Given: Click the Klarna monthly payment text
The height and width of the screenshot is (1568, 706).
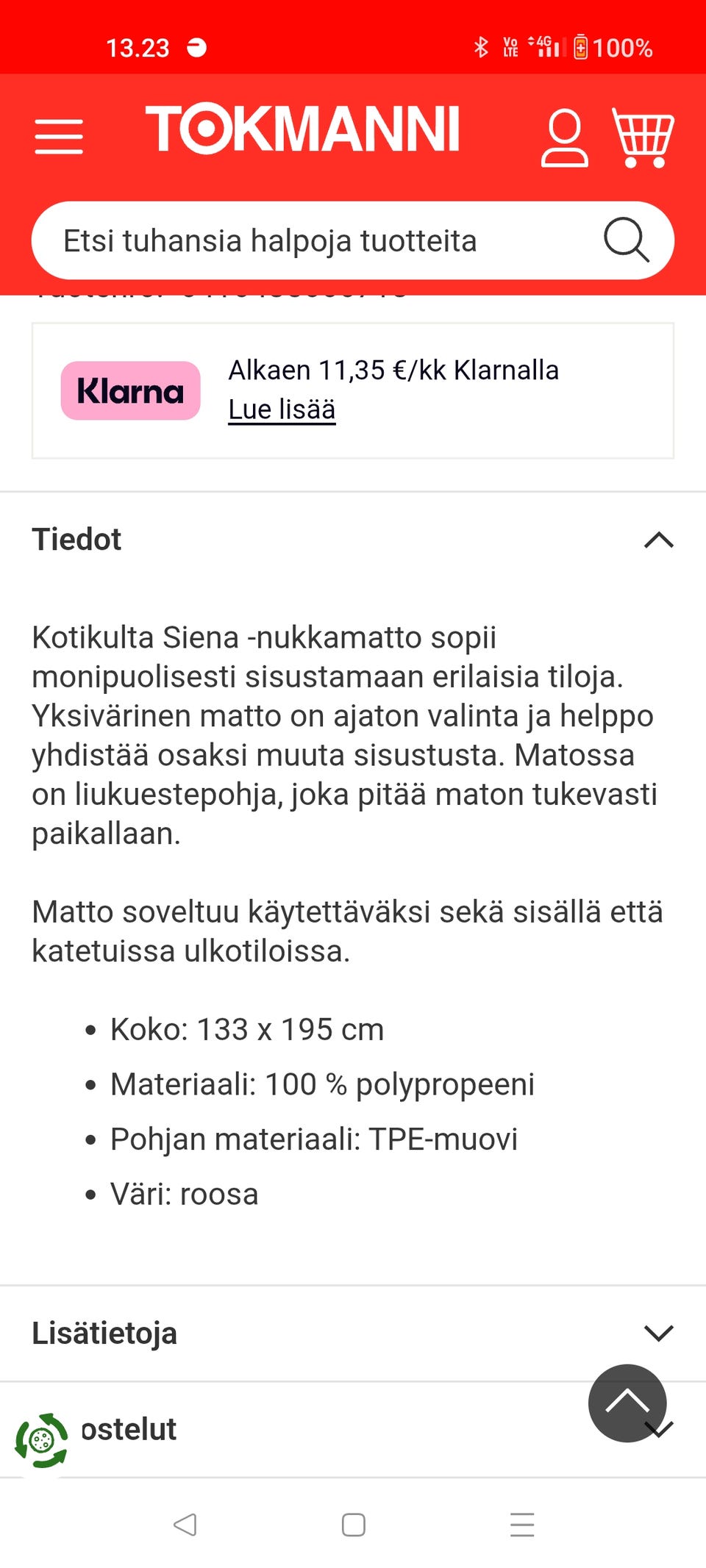Looking at the screenshot, I should click(x=394, y=370).
